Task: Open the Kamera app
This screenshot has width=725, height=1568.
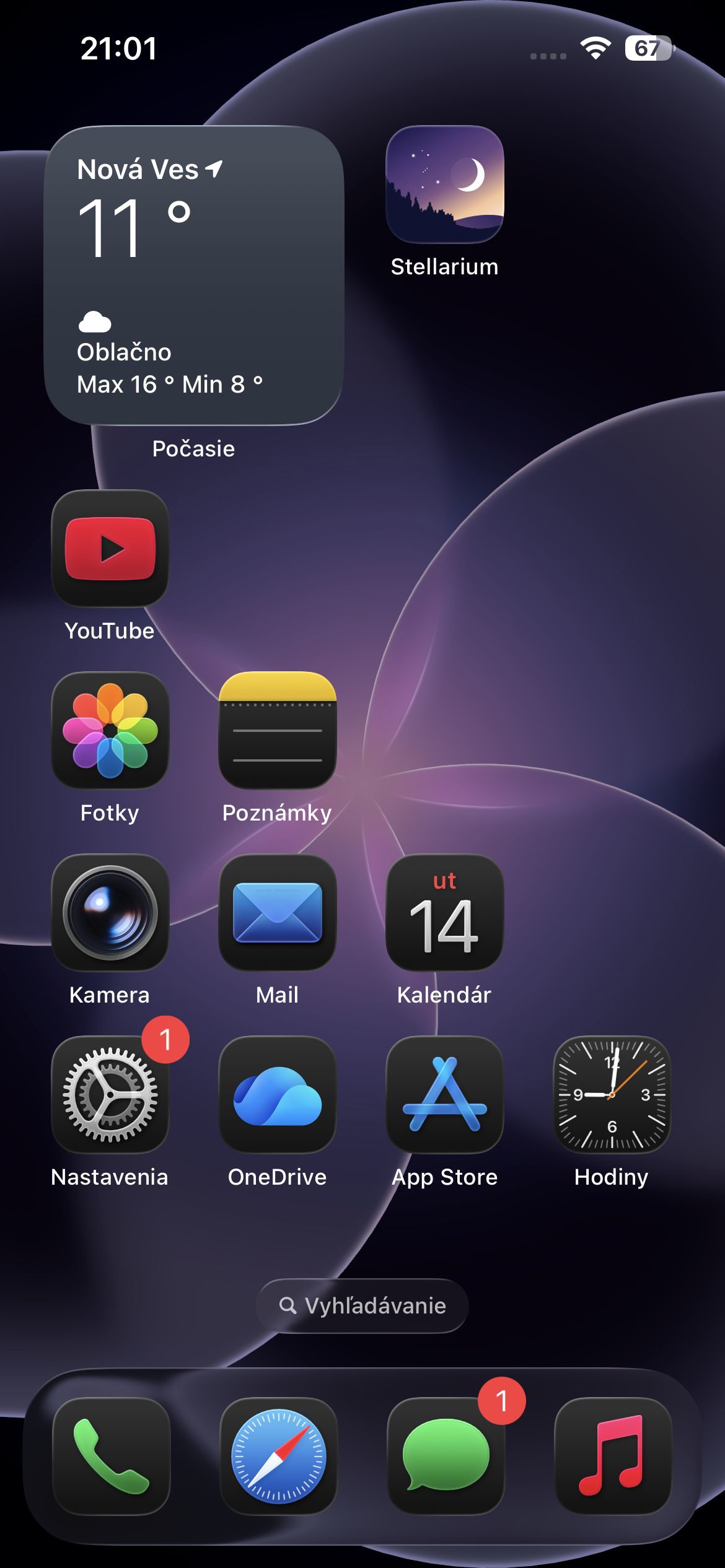Action: point(110,912)
